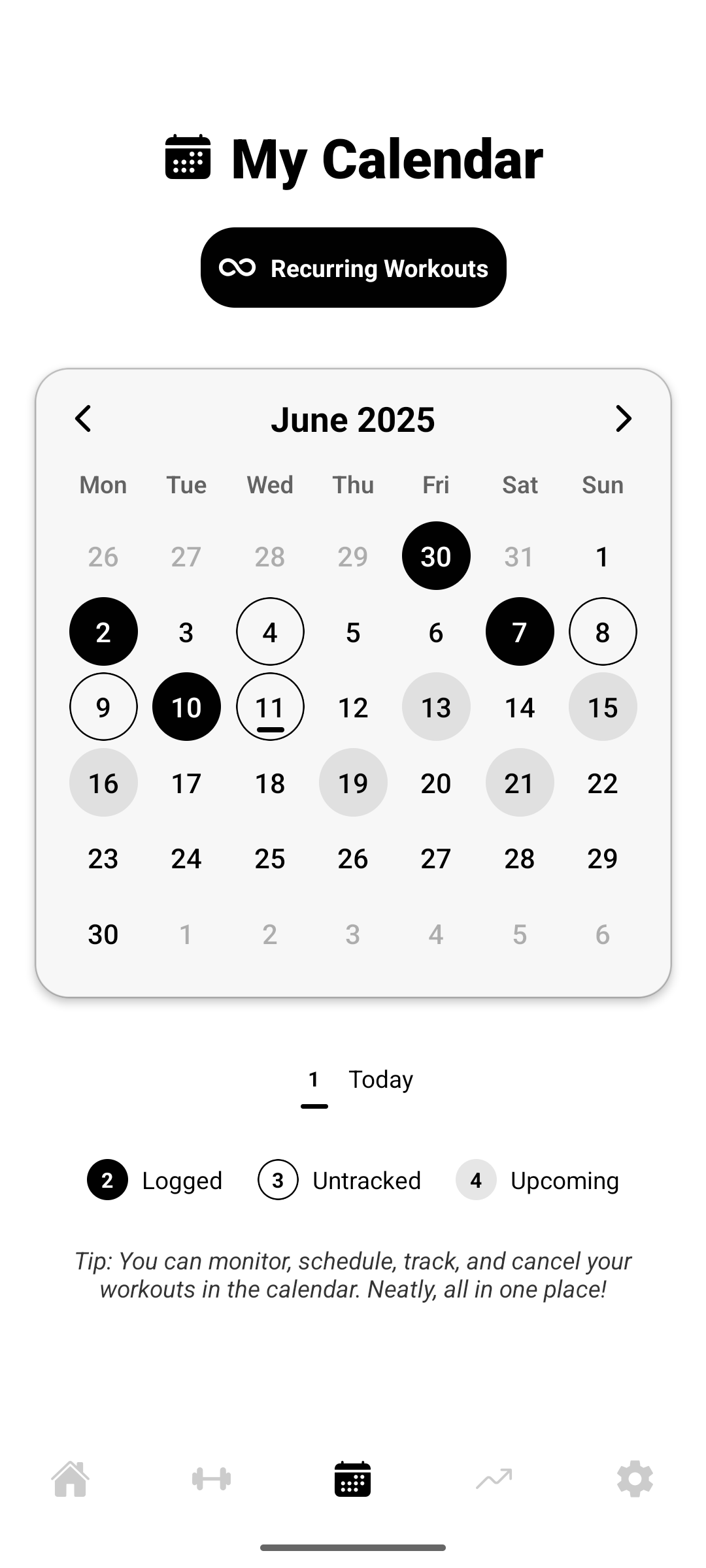Select upcoming workout on June 21
706x1568 pixels.
point(520,783)
